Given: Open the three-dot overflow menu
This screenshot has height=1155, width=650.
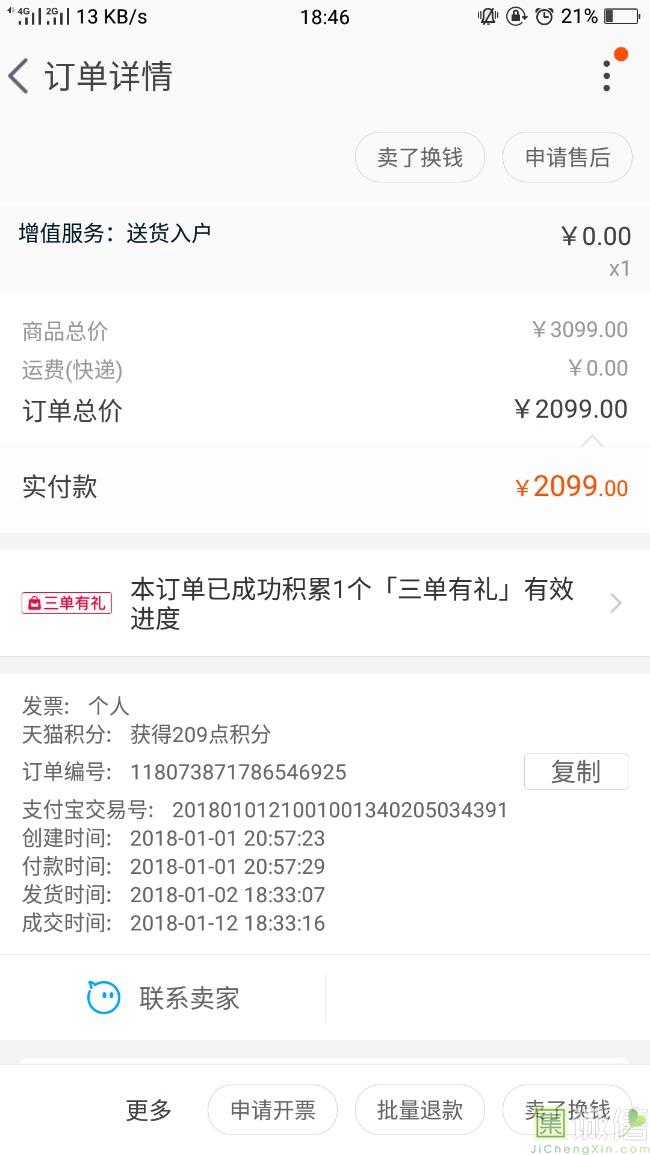Looking at the screenshot, I should [x=607, y=76].
